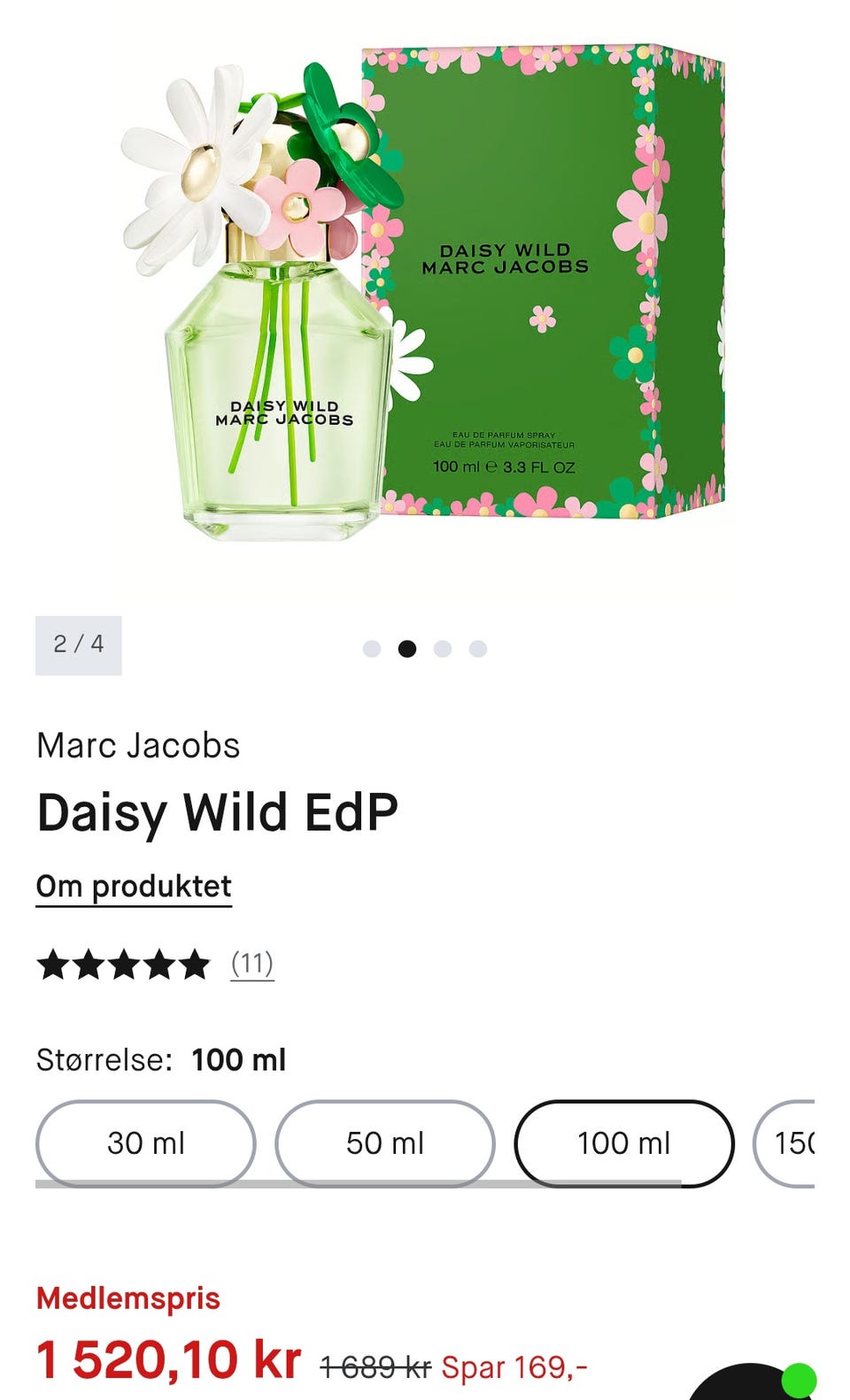
Task: Select the 30 ml size
Action: point(146,1142)
